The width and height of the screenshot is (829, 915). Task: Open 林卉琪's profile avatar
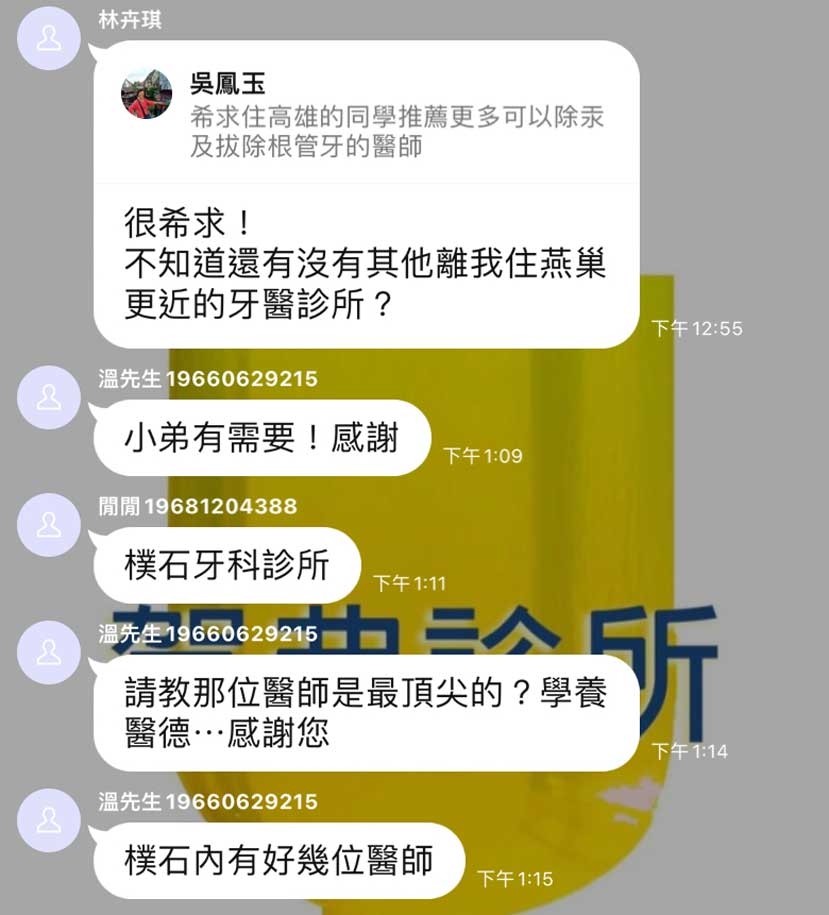click(x=49, y=39)
